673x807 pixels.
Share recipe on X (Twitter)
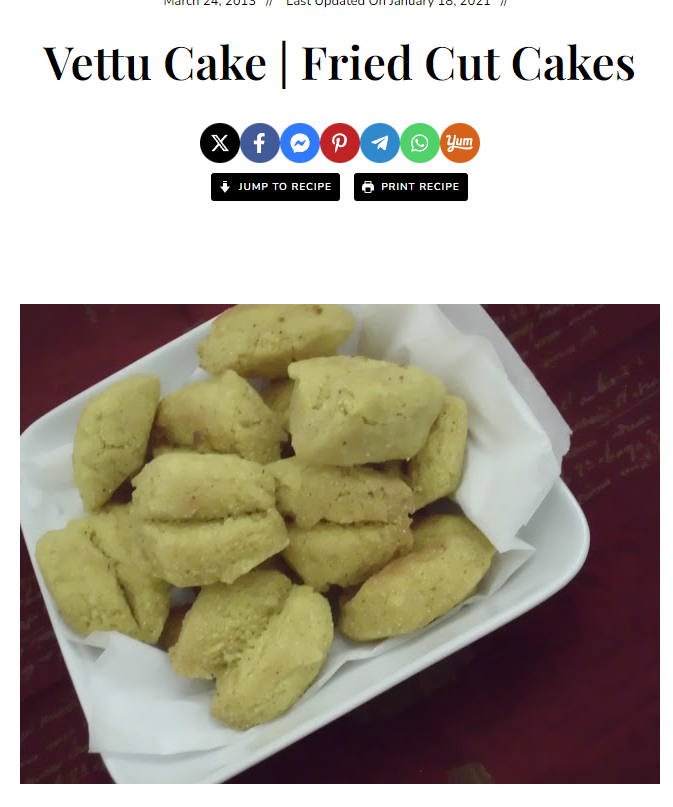click(220, 143)
